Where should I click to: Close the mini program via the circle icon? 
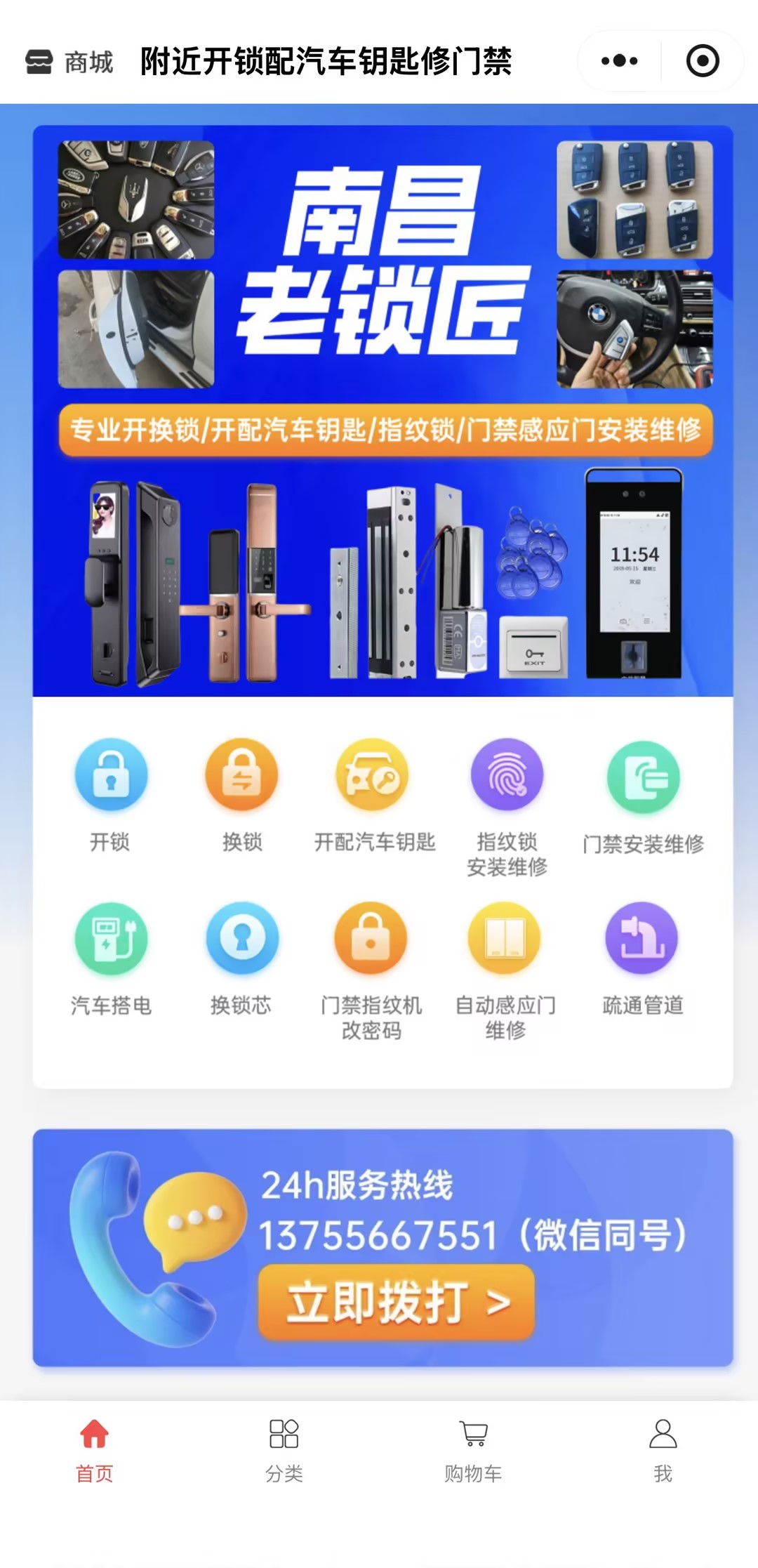coord(703,61)
